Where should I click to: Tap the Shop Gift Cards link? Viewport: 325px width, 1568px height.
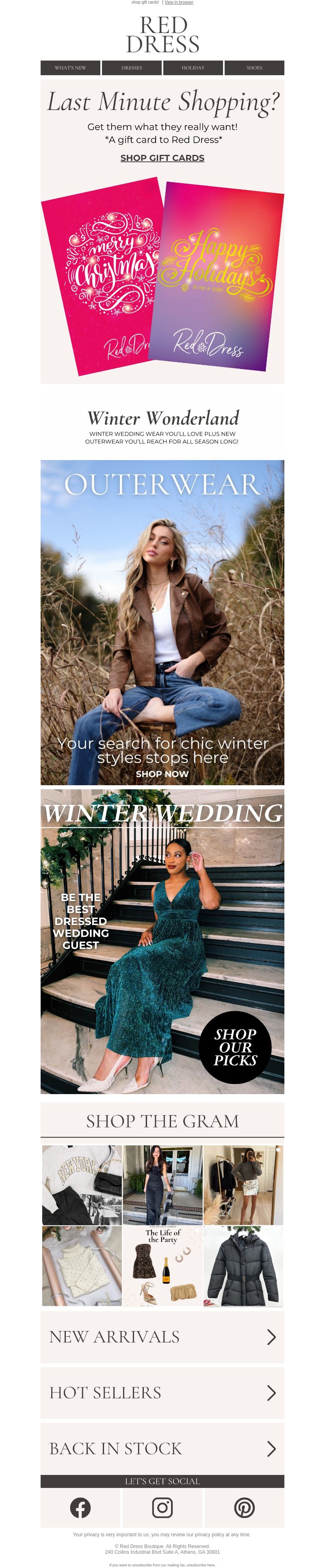162,158
